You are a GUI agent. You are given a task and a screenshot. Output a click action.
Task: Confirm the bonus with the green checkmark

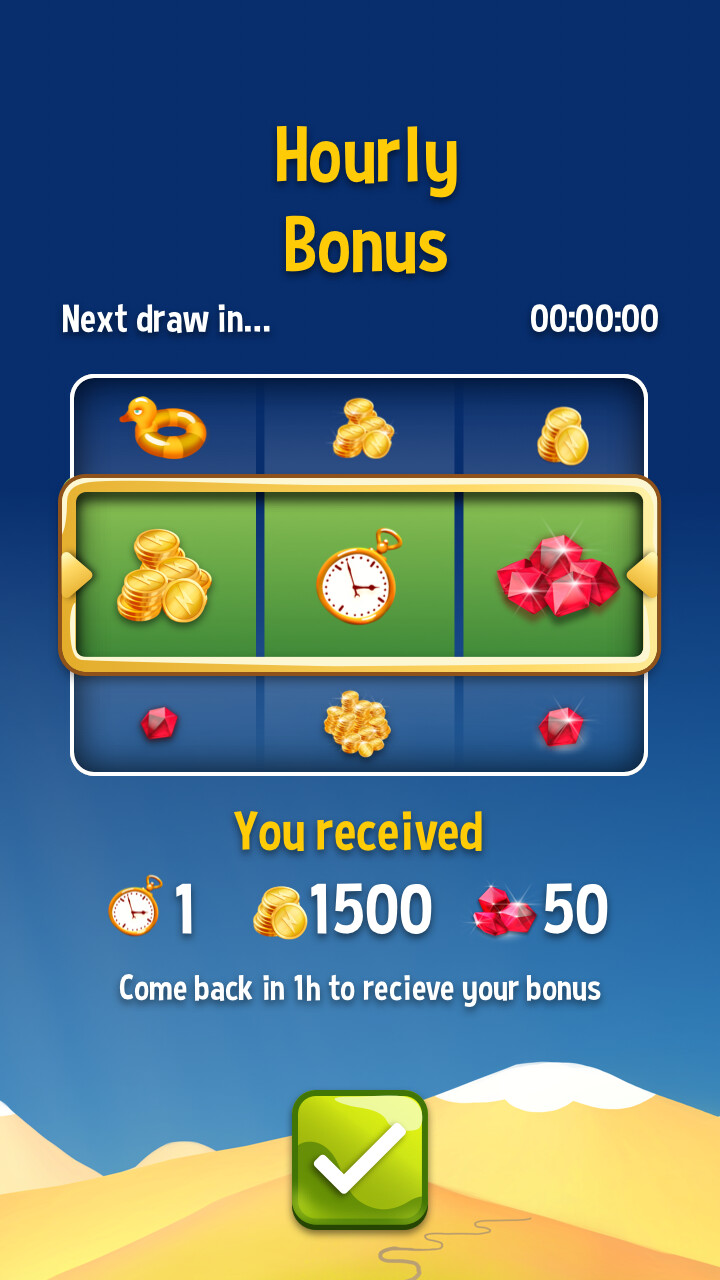(x=360, y=1160)
